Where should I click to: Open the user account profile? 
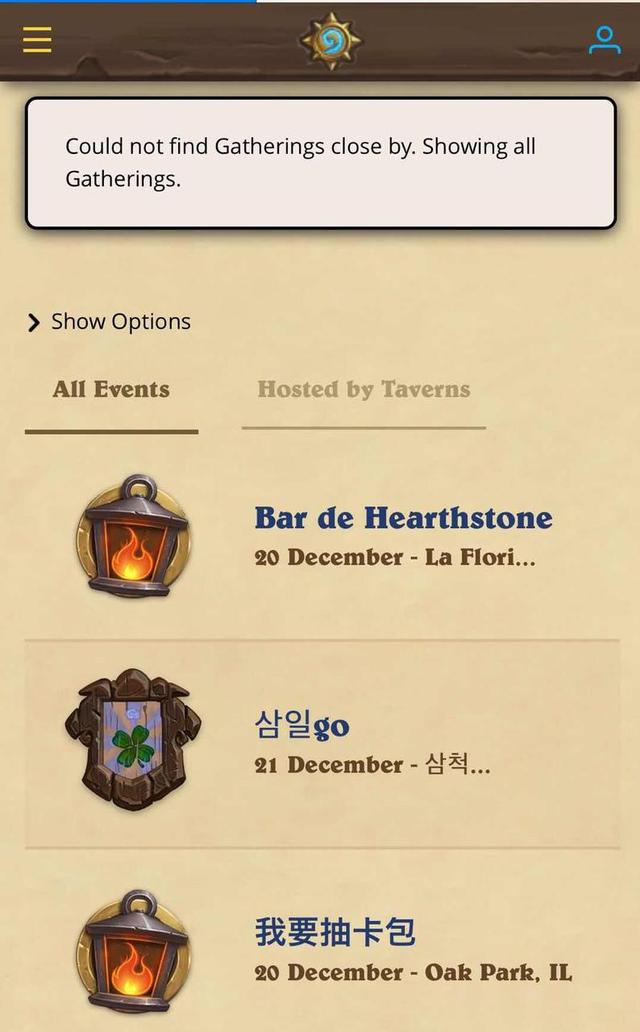[x=604, y=40]
